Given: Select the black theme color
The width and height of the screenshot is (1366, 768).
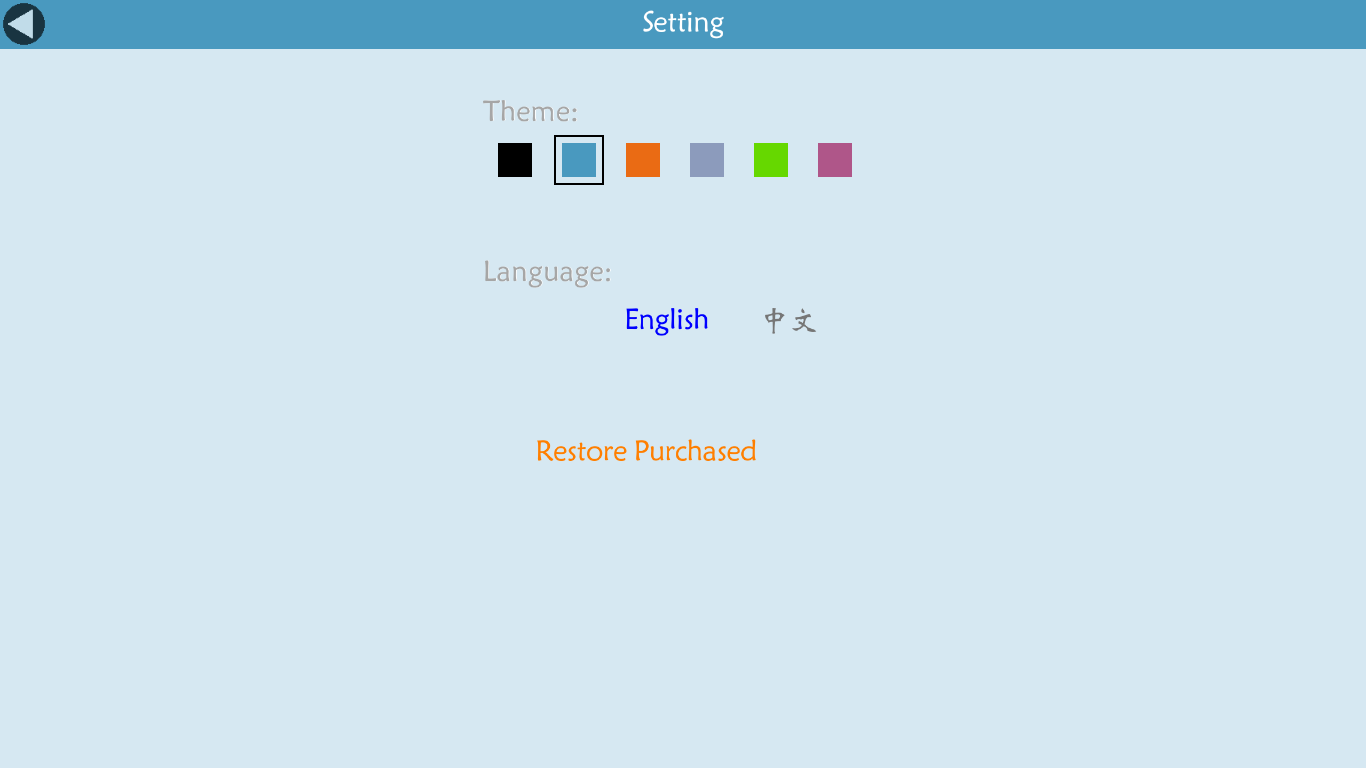Looking at the screenshot, I should point(515,160).
